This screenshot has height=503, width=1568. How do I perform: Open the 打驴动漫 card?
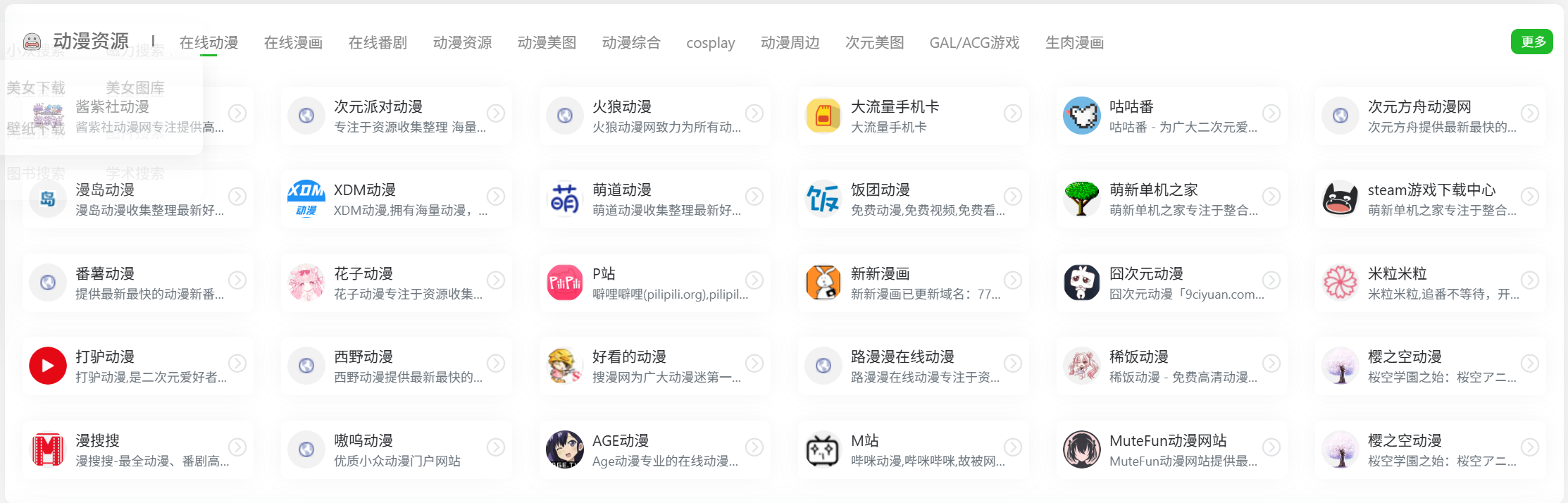pos(137,366)
